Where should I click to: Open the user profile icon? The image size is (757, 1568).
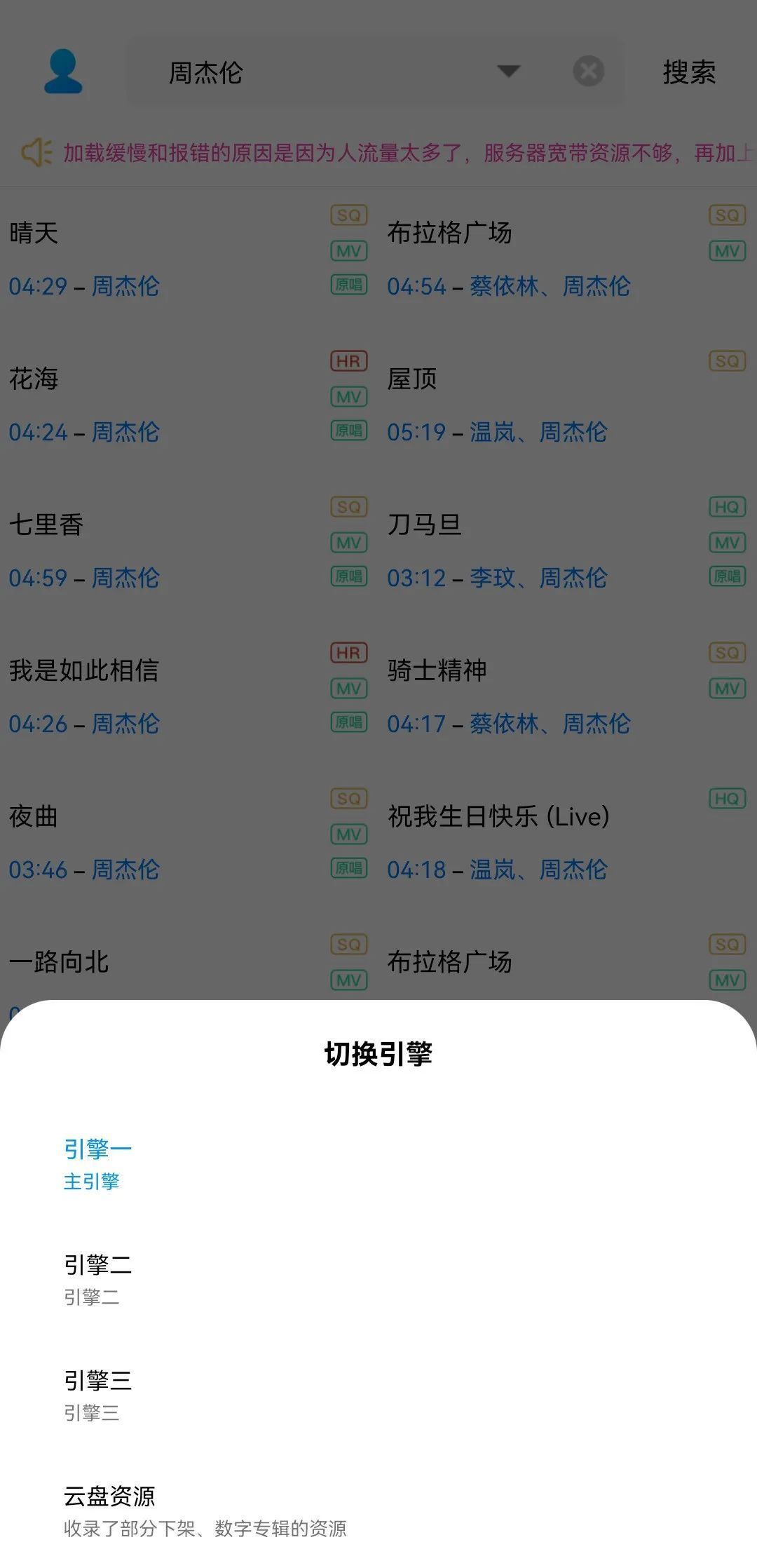(63, 72)
